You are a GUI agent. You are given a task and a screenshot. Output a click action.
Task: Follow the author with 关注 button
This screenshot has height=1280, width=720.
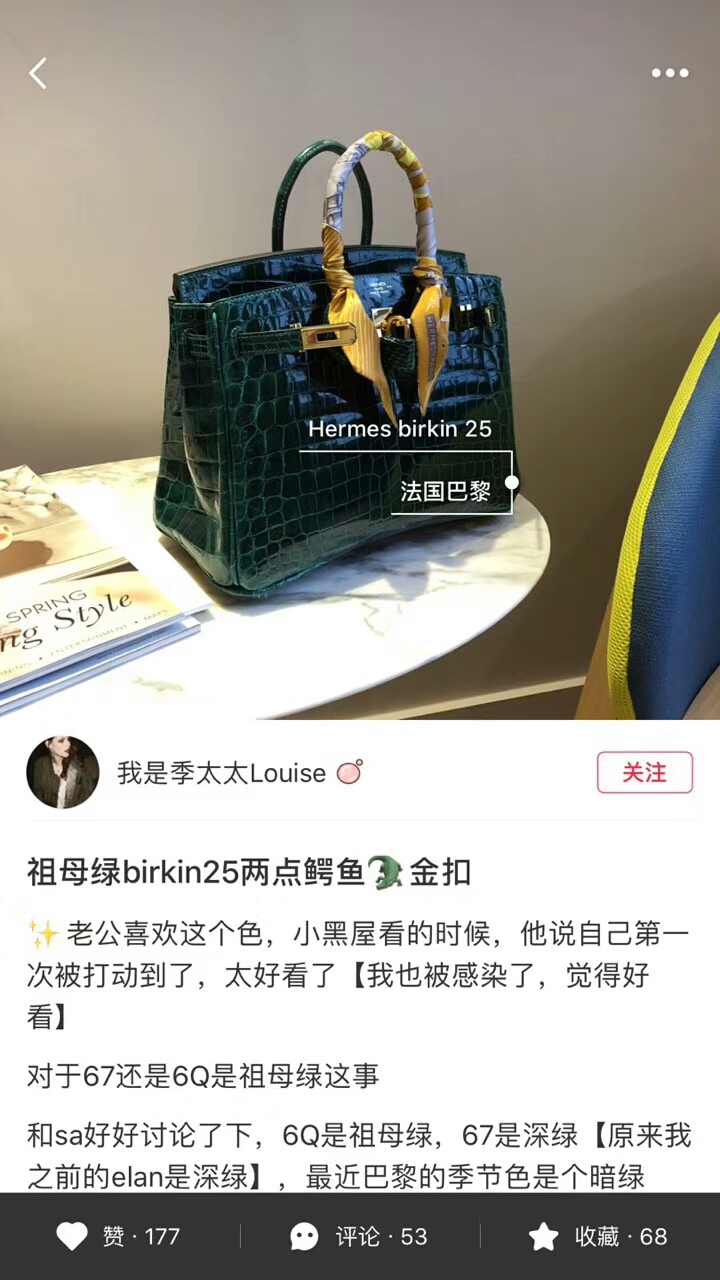[x=644, y=773]
